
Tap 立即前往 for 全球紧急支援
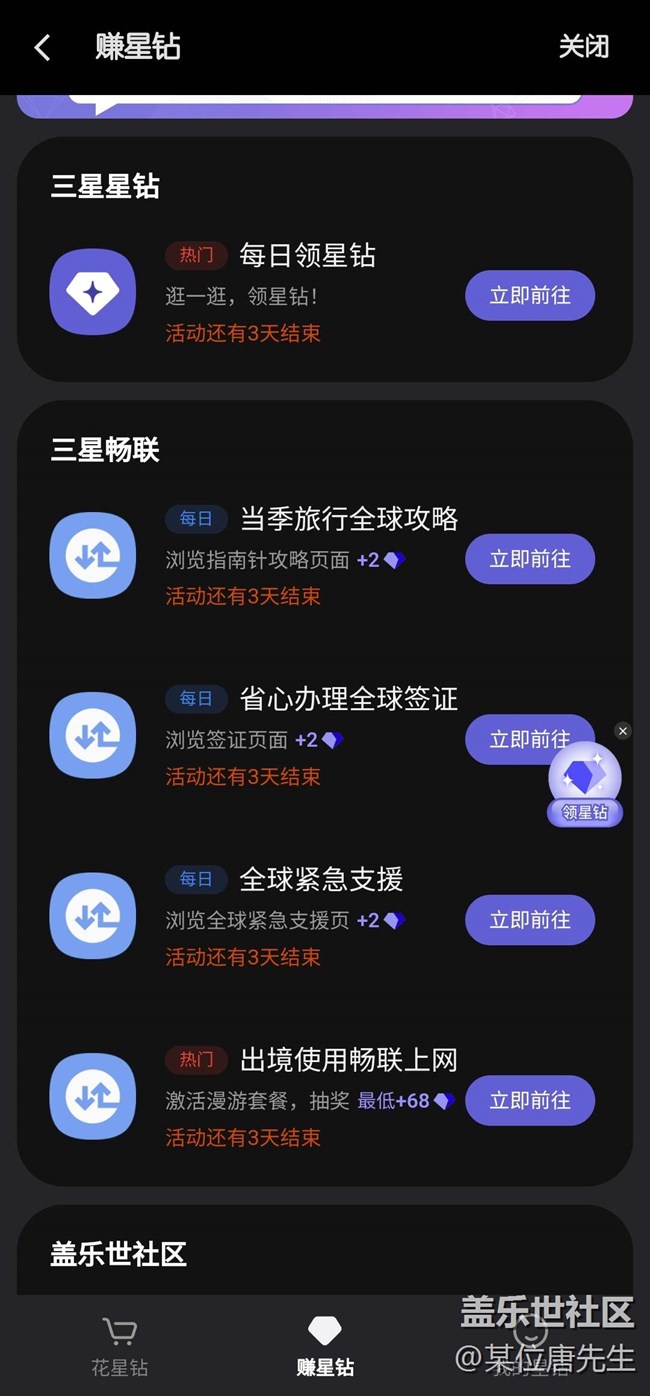click(529, 920)
